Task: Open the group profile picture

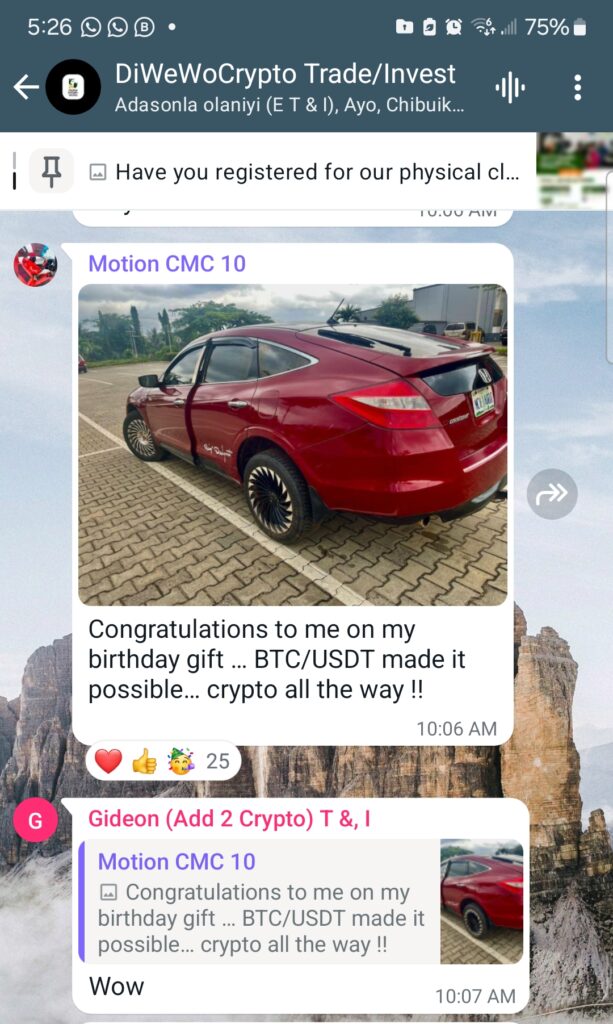Action: [x=73, y=88]
